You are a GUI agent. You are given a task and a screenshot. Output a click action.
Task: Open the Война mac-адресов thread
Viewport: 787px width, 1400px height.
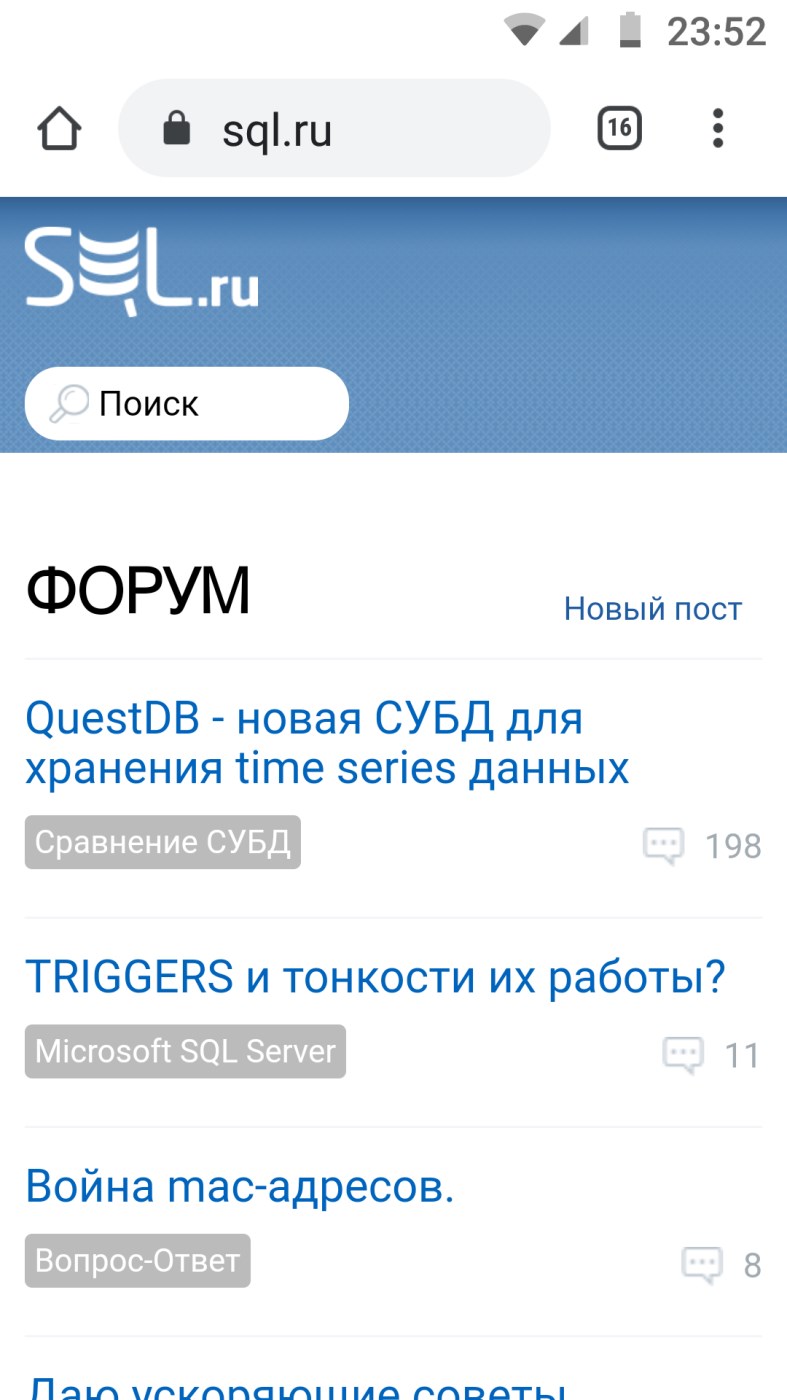[x=240, y=1186]
